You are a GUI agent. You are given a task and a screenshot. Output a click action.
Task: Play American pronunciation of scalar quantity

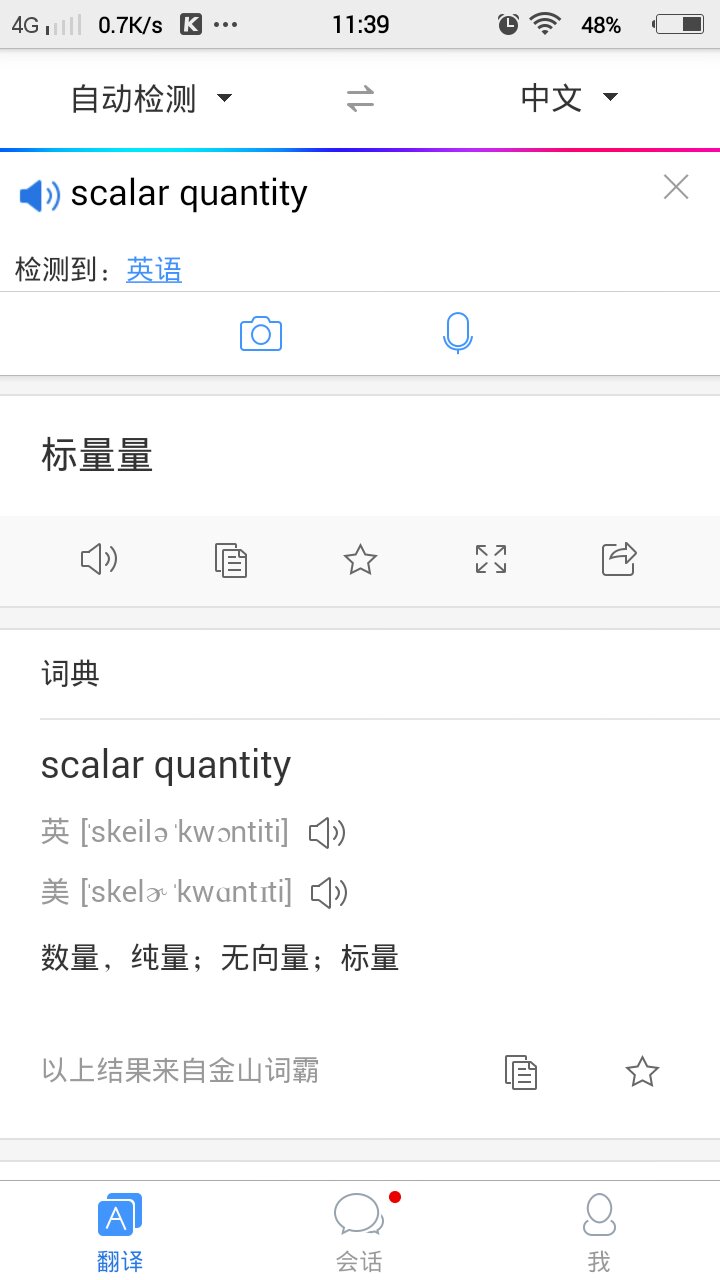tap(329, 892)
